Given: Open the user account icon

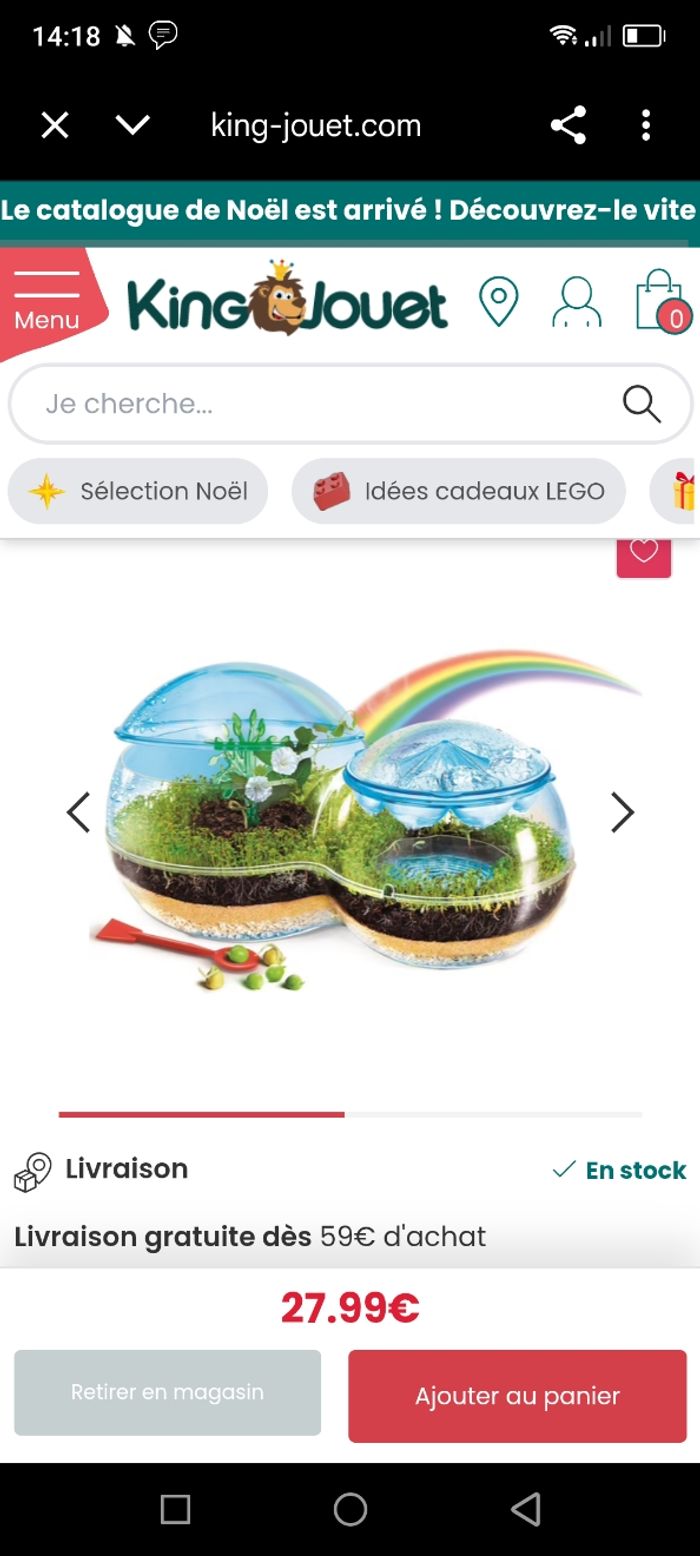Looking at the screenshot, I should pos(577,302).
